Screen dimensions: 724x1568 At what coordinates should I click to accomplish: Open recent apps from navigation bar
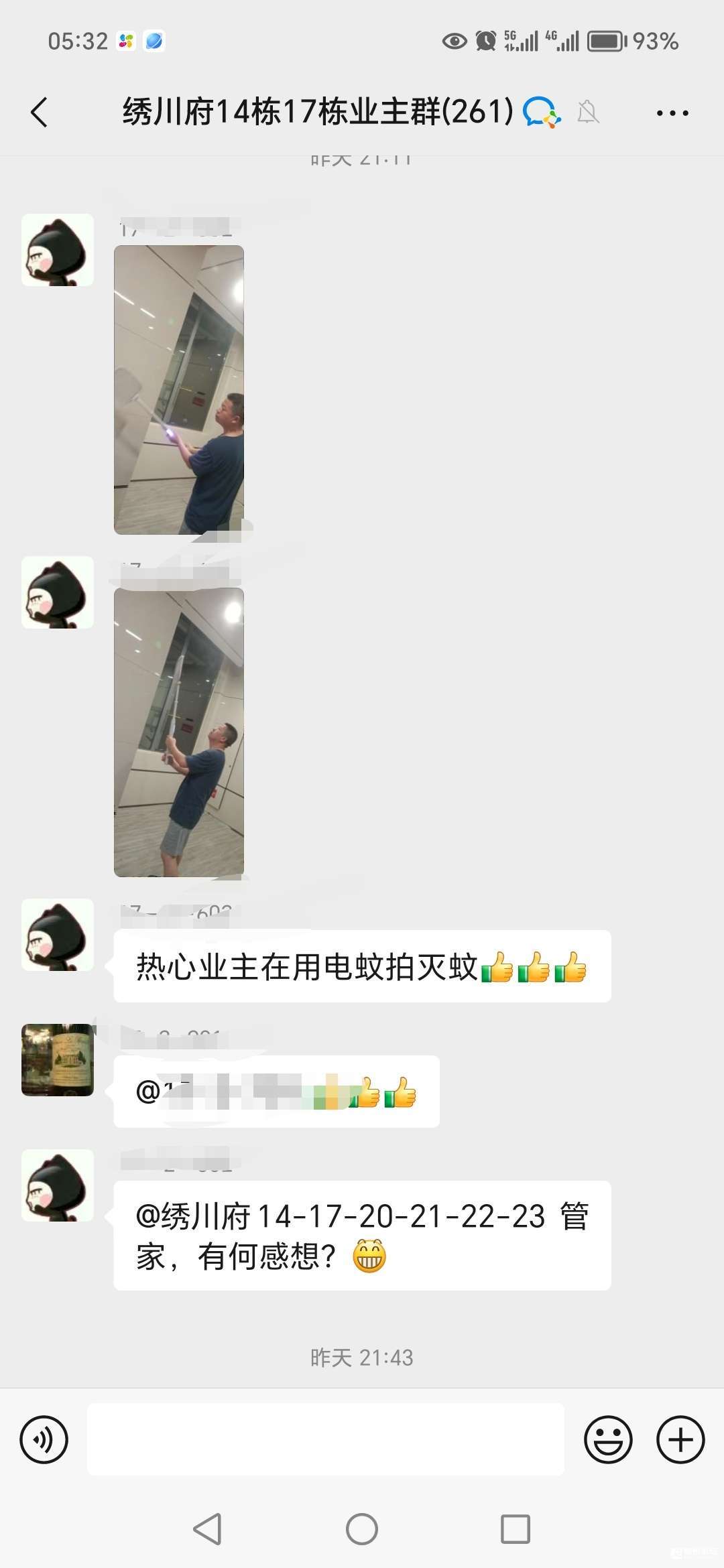pos(515,1530)
